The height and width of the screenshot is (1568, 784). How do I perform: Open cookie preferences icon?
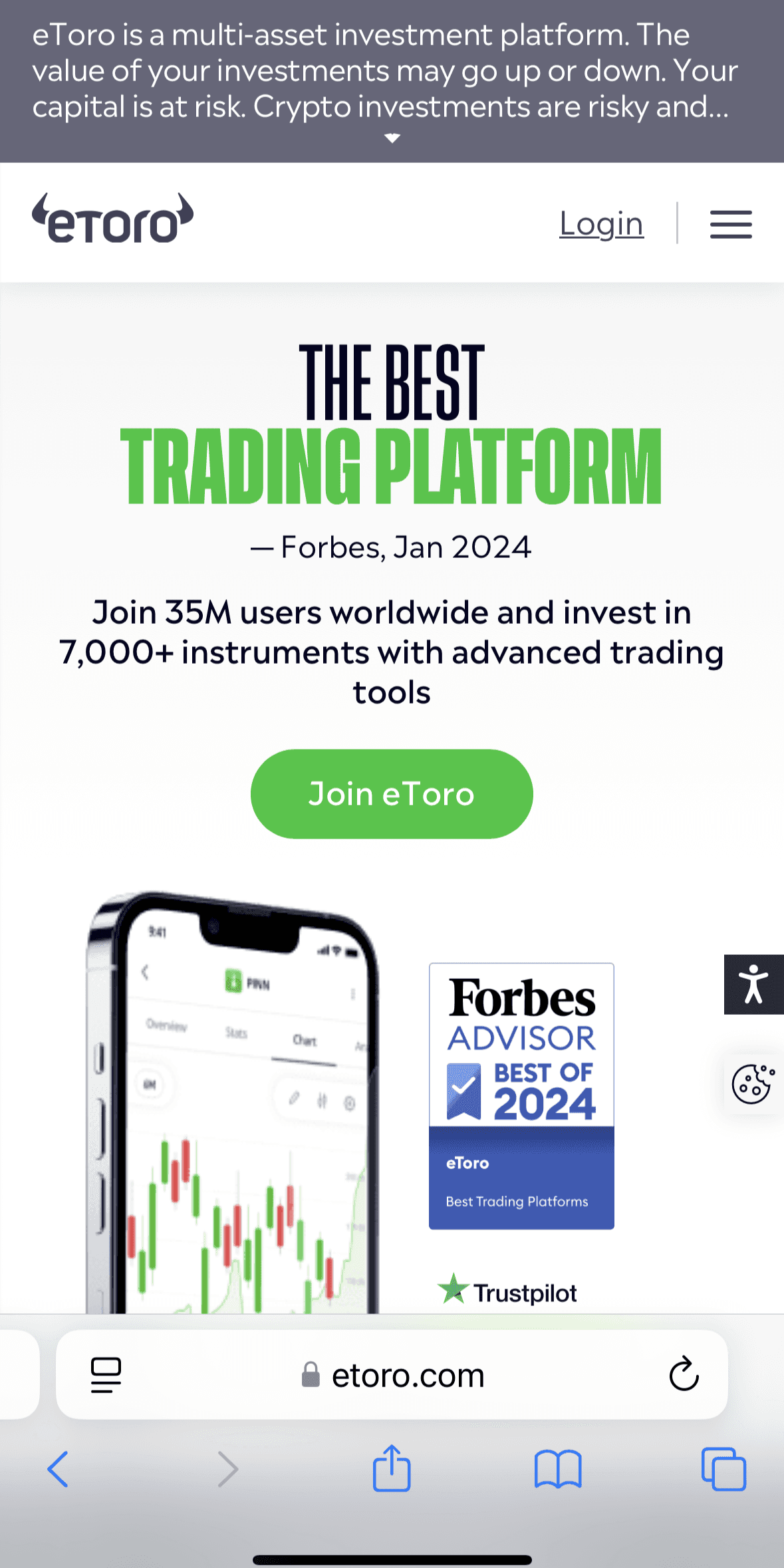753,1084
